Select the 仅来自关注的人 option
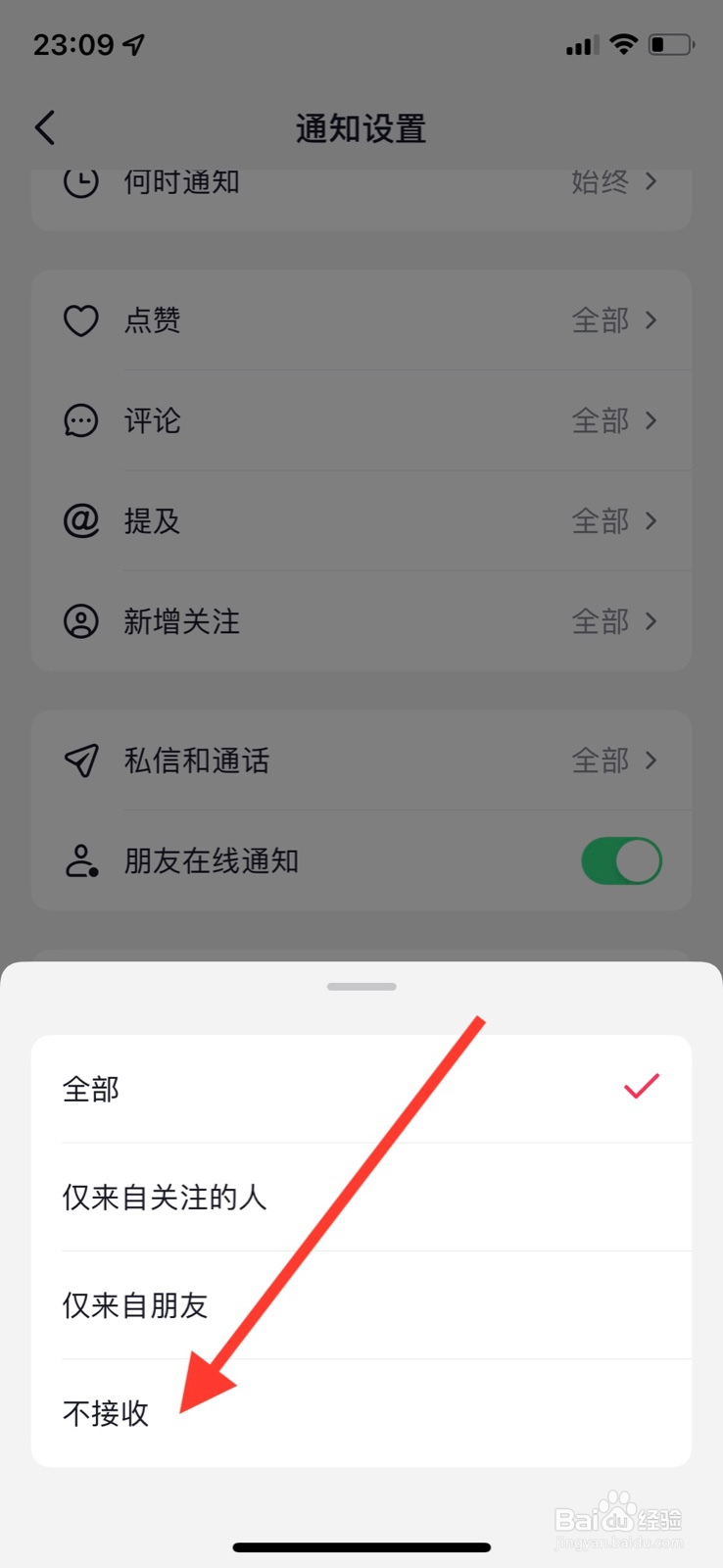 [x=165, y=1197]
